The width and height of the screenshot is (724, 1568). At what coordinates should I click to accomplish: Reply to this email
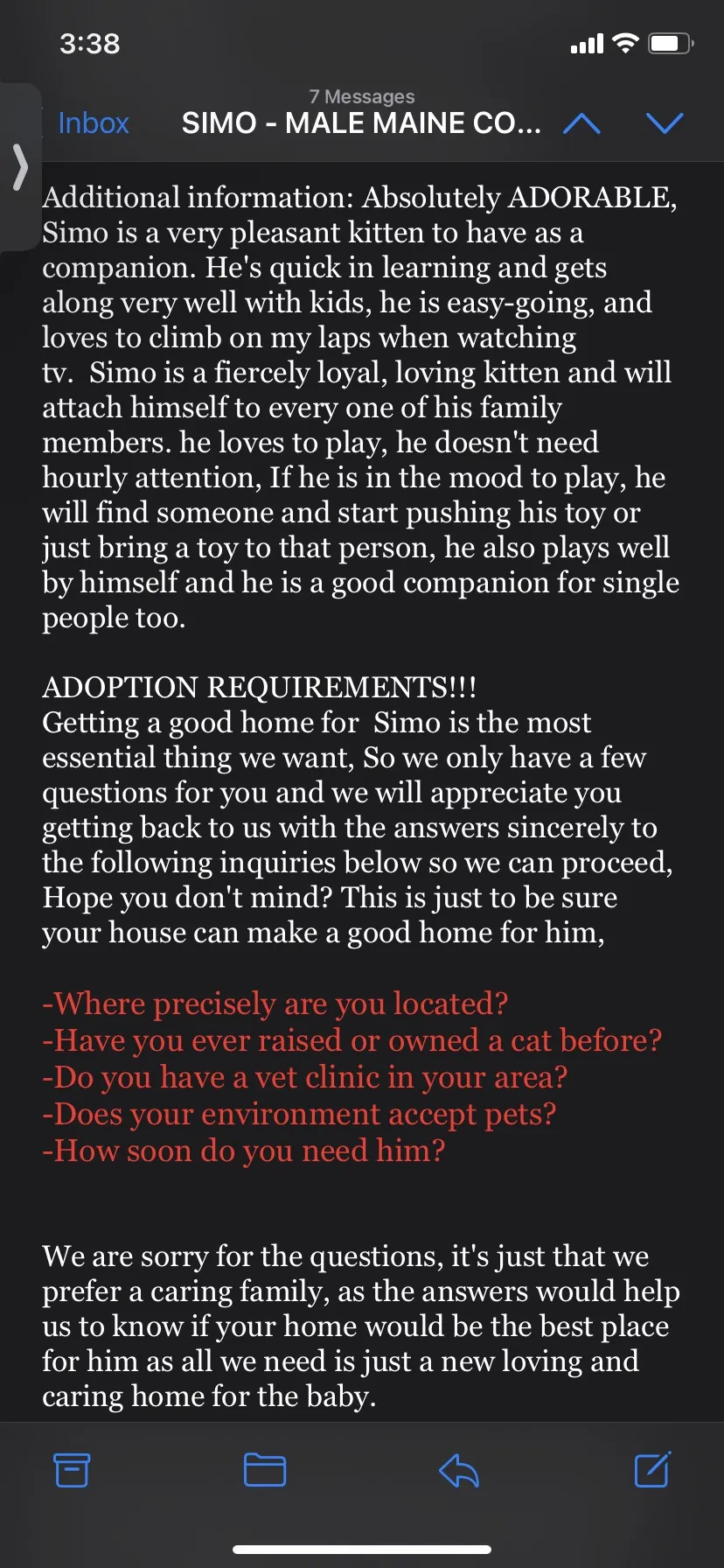coord(459,1470)
